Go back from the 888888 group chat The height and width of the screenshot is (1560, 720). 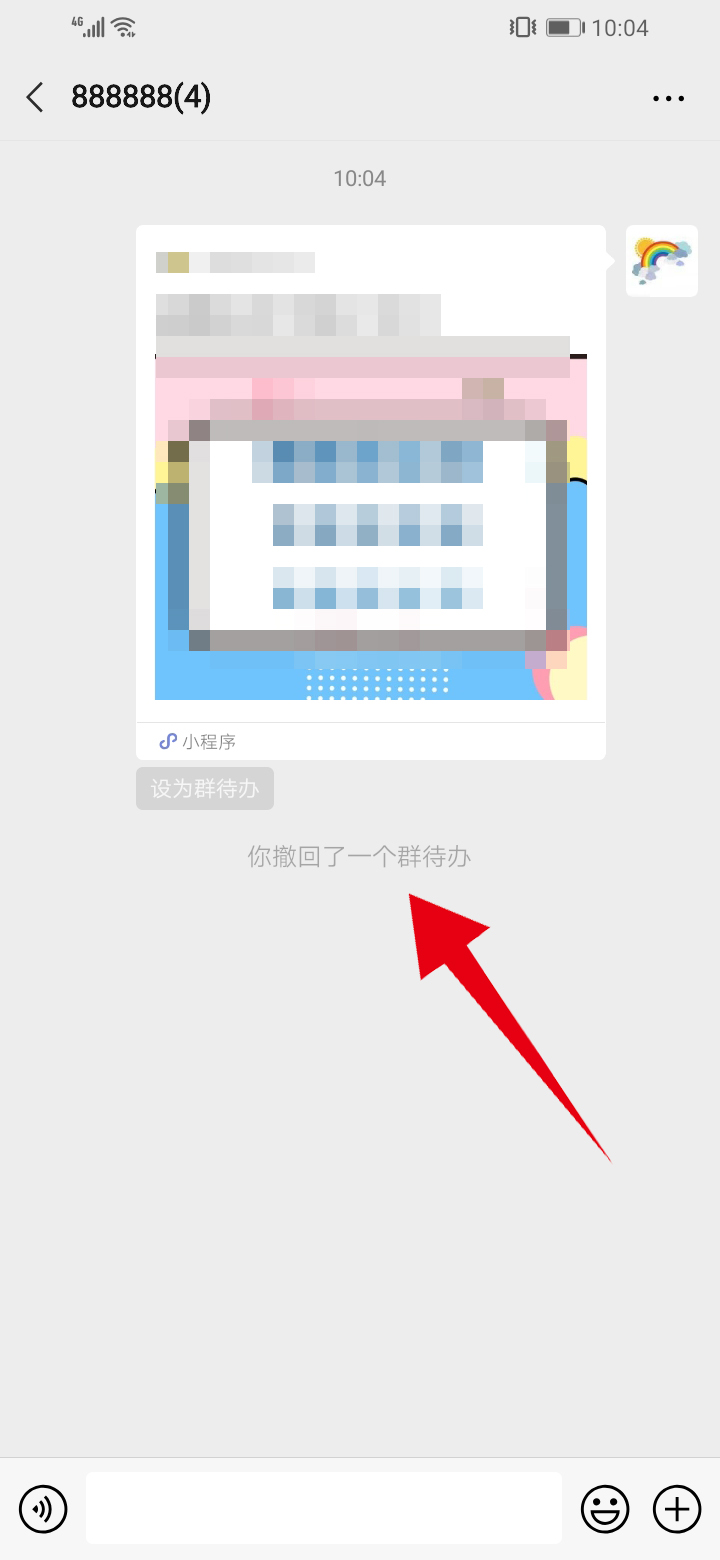pos(36,97)
